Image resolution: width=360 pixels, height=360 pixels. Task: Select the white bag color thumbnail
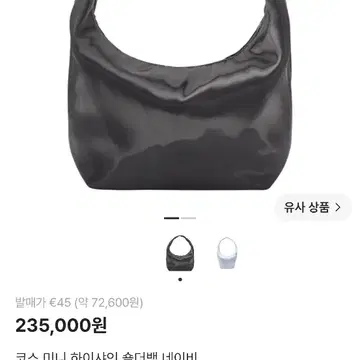[227, 253]
